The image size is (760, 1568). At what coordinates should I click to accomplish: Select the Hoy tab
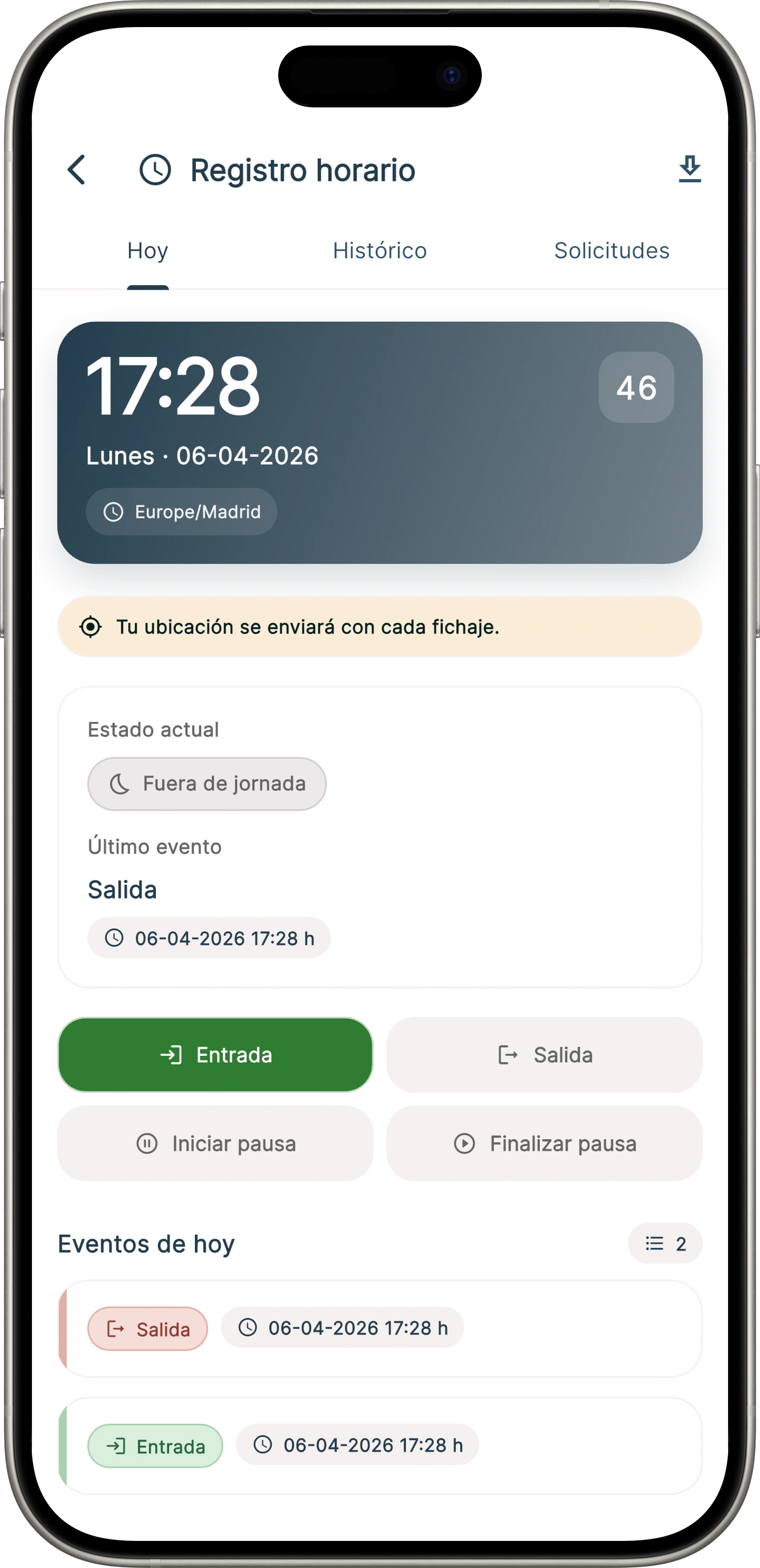click(147, 250)
